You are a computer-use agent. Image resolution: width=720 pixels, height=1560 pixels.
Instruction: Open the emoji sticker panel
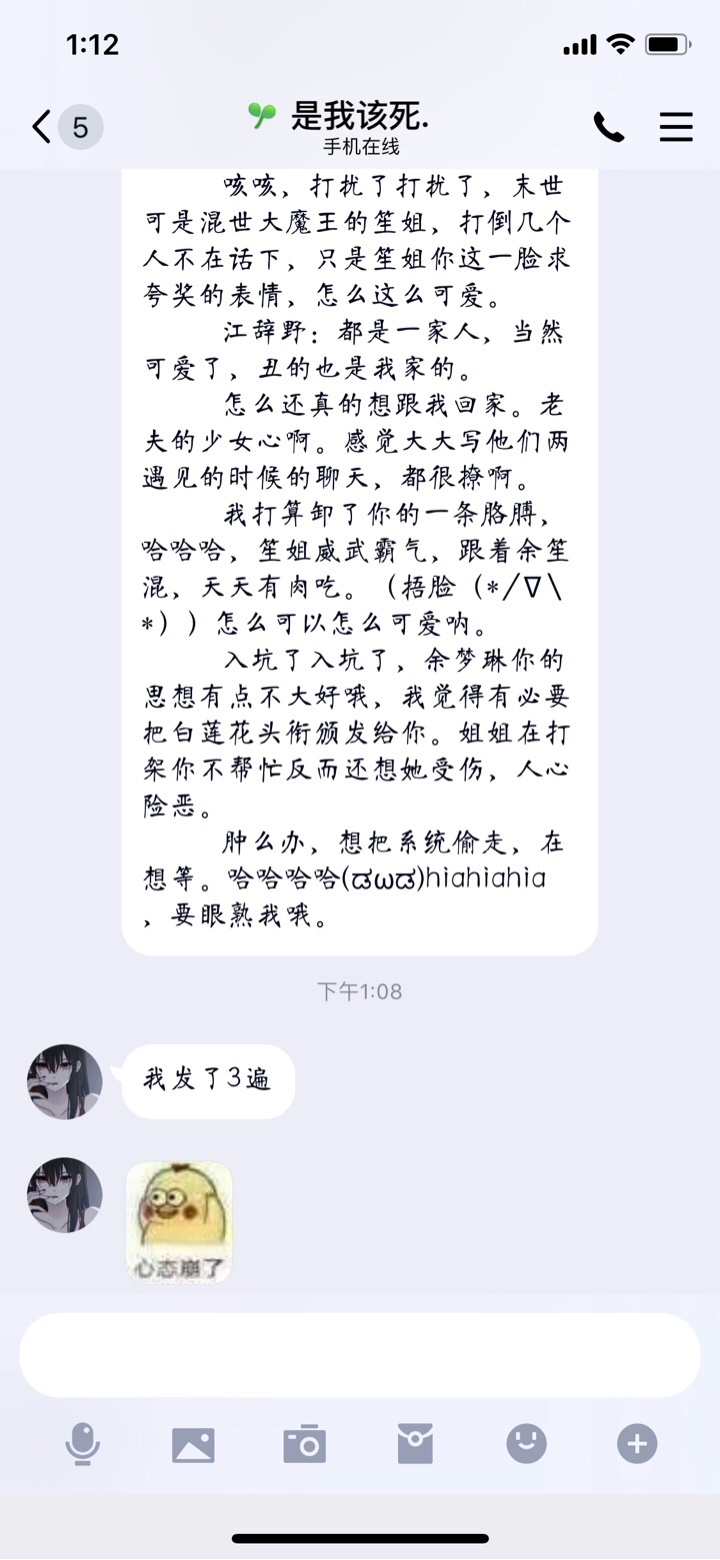click(x=526, y=1443)
